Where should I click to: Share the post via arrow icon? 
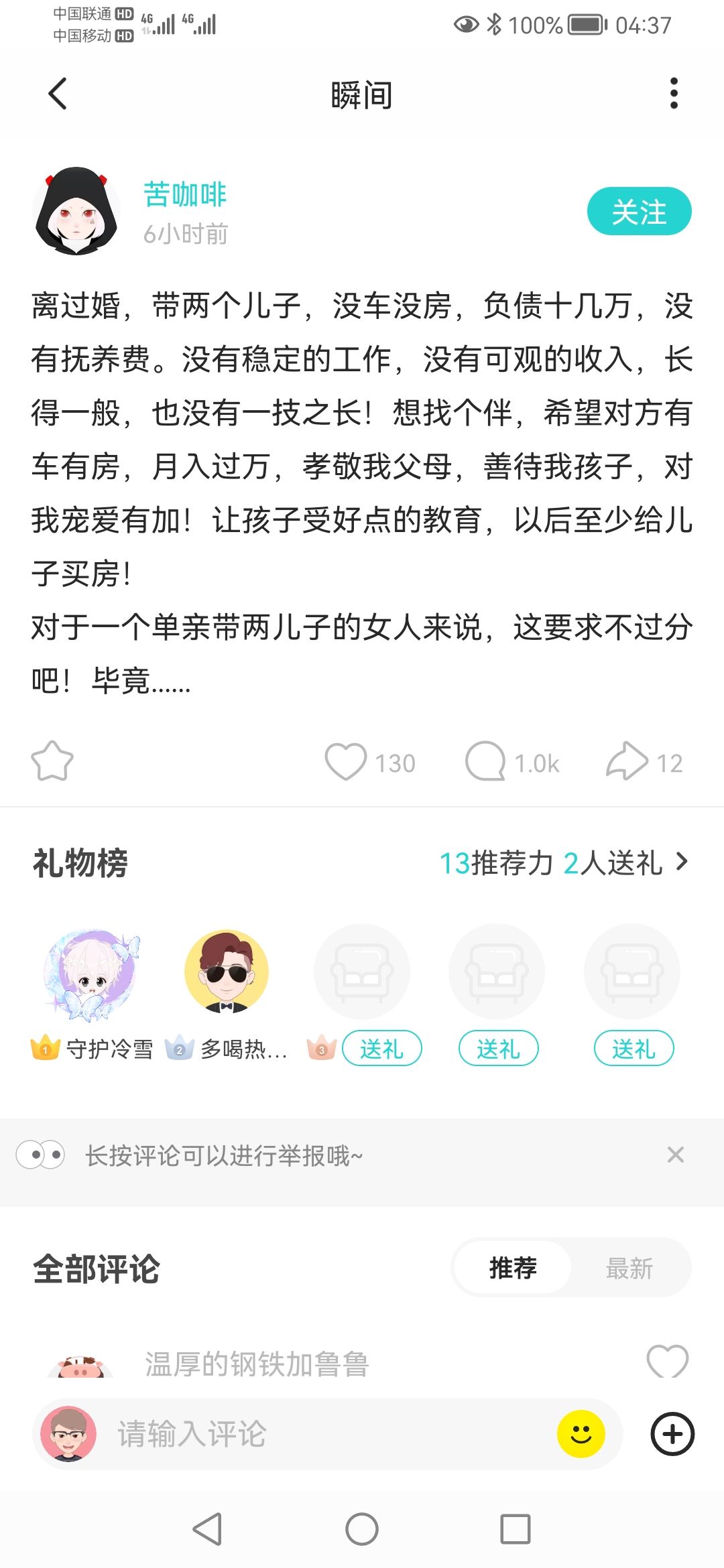[627, 762]
